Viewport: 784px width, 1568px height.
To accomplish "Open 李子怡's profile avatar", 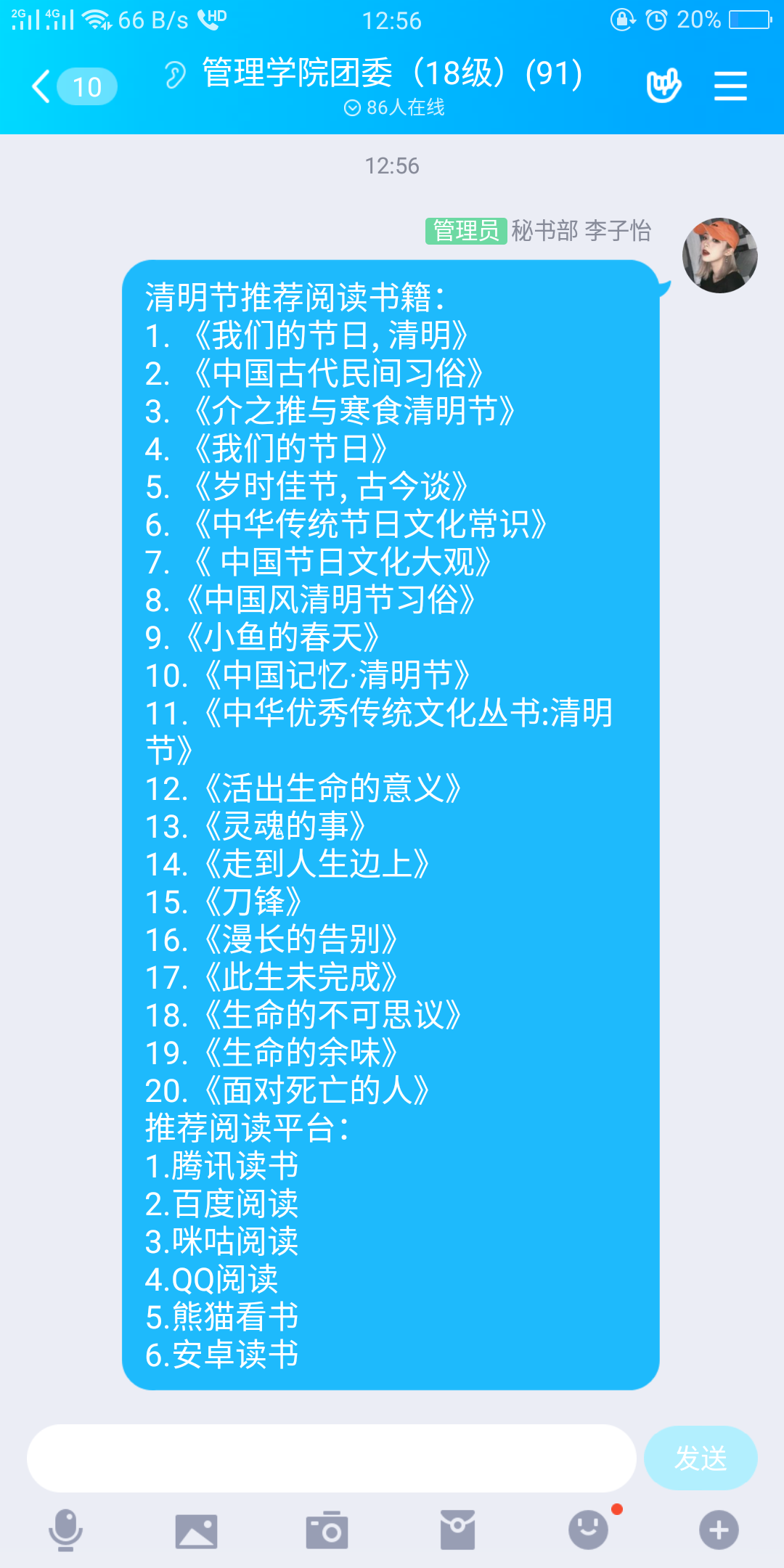I will (x=719, y=256).
